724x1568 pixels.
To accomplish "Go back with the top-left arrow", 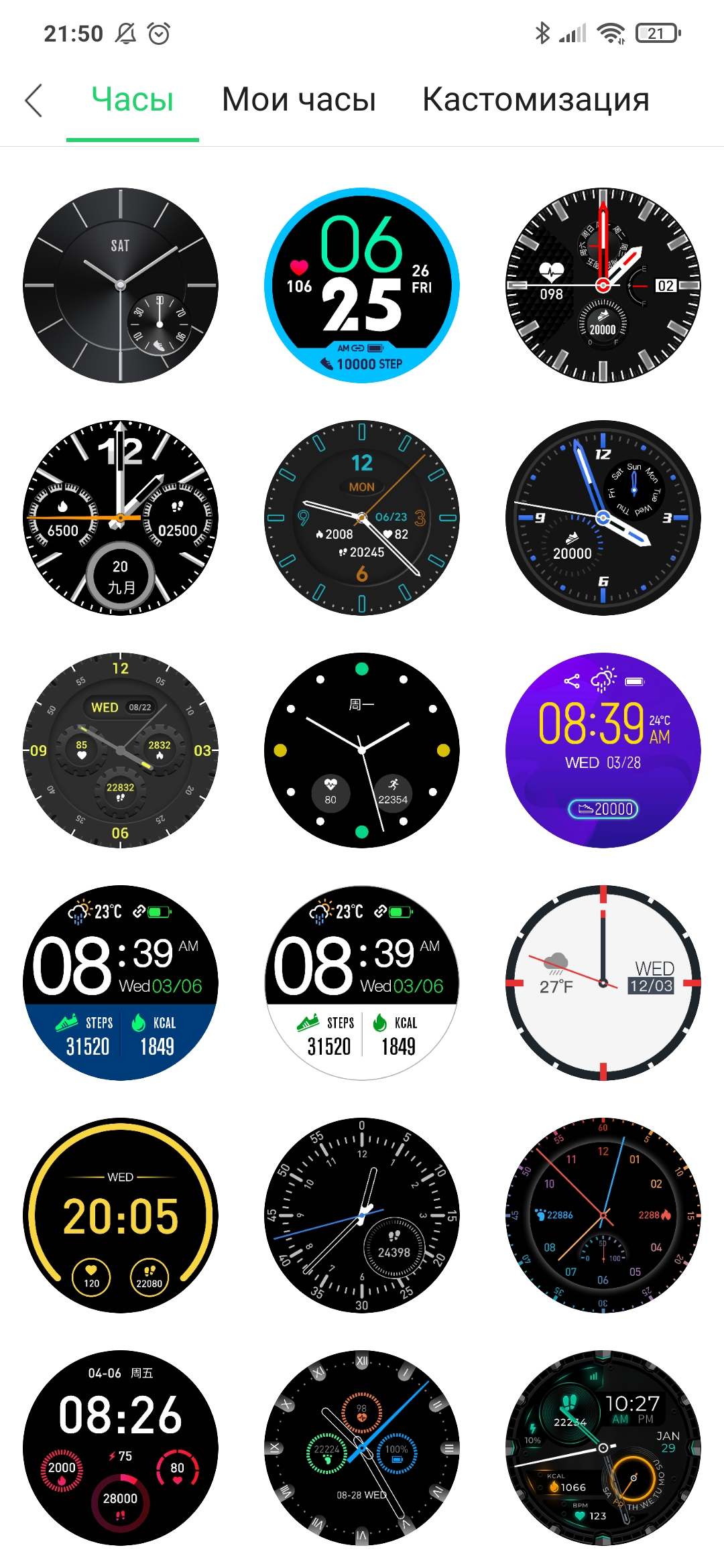I will [x=34, y=101].
